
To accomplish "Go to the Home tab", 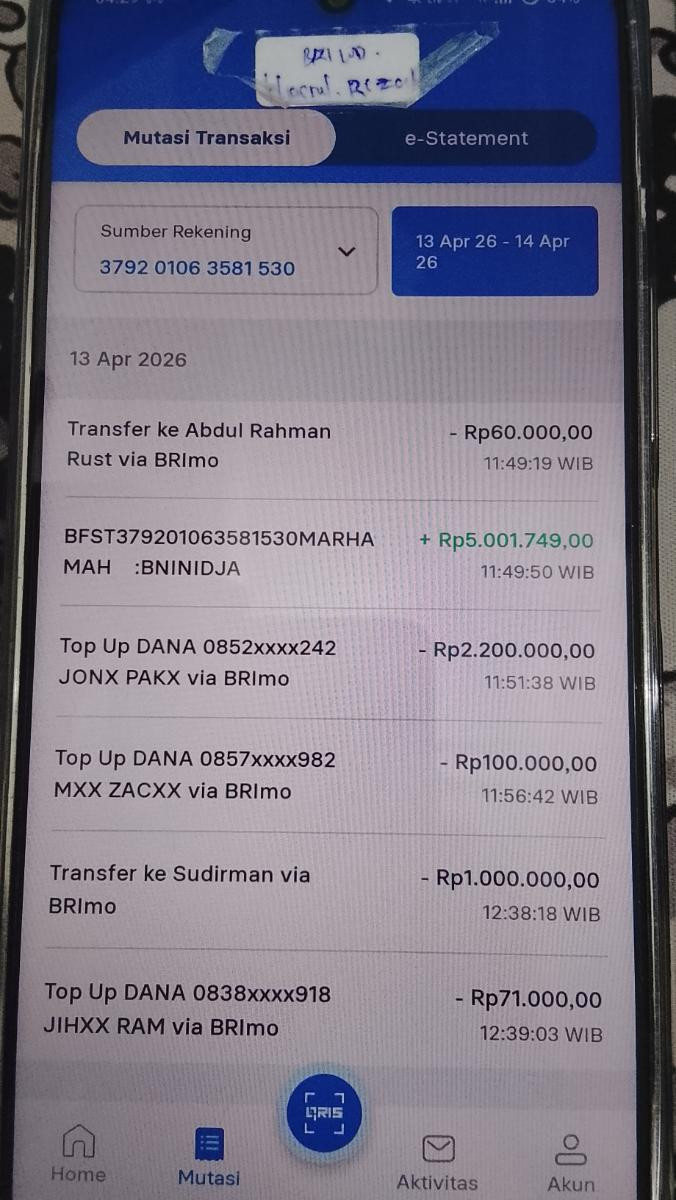I will 78,1155.
